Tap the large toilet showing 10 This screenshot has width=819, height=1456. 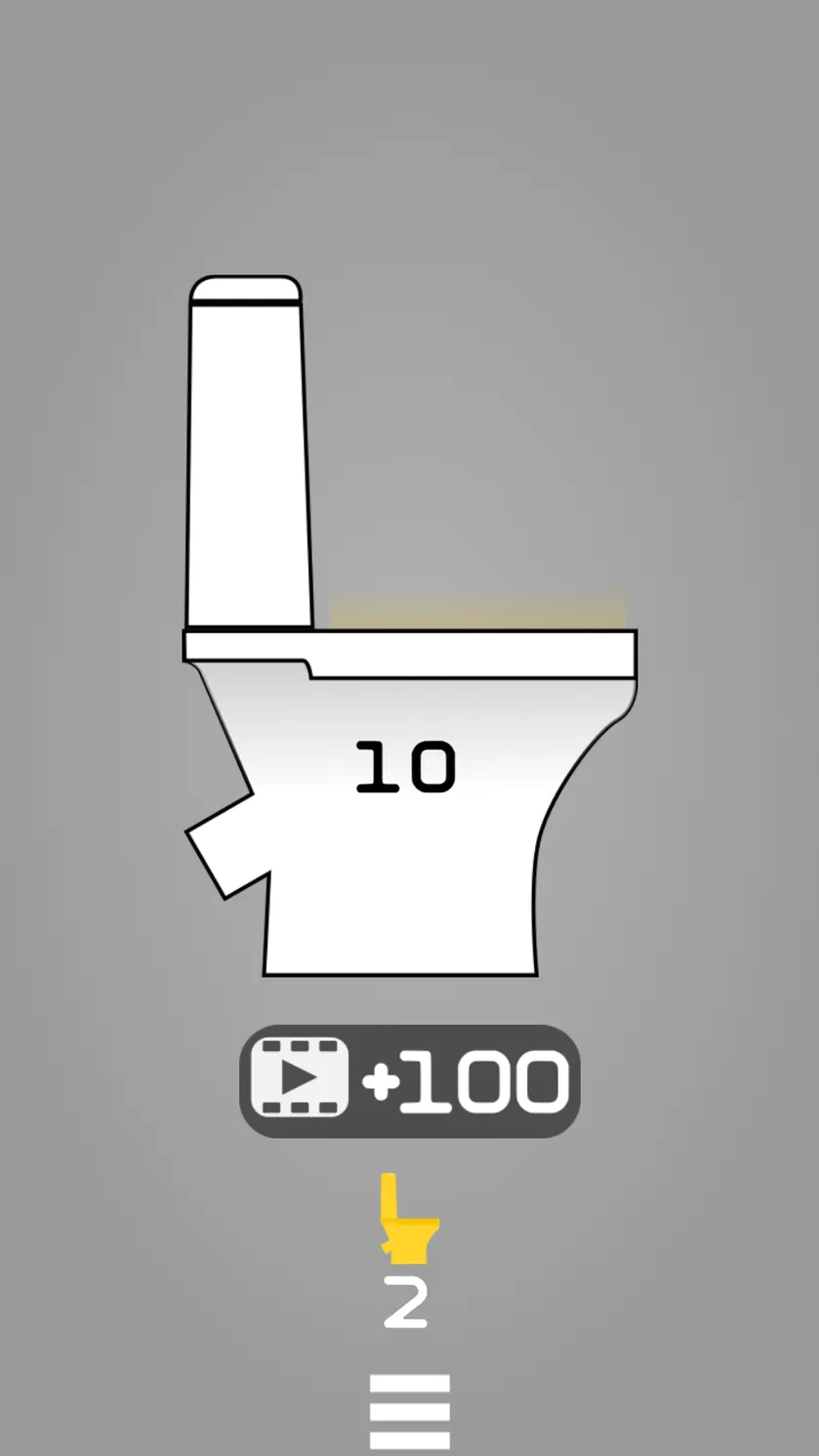[410, 626]
